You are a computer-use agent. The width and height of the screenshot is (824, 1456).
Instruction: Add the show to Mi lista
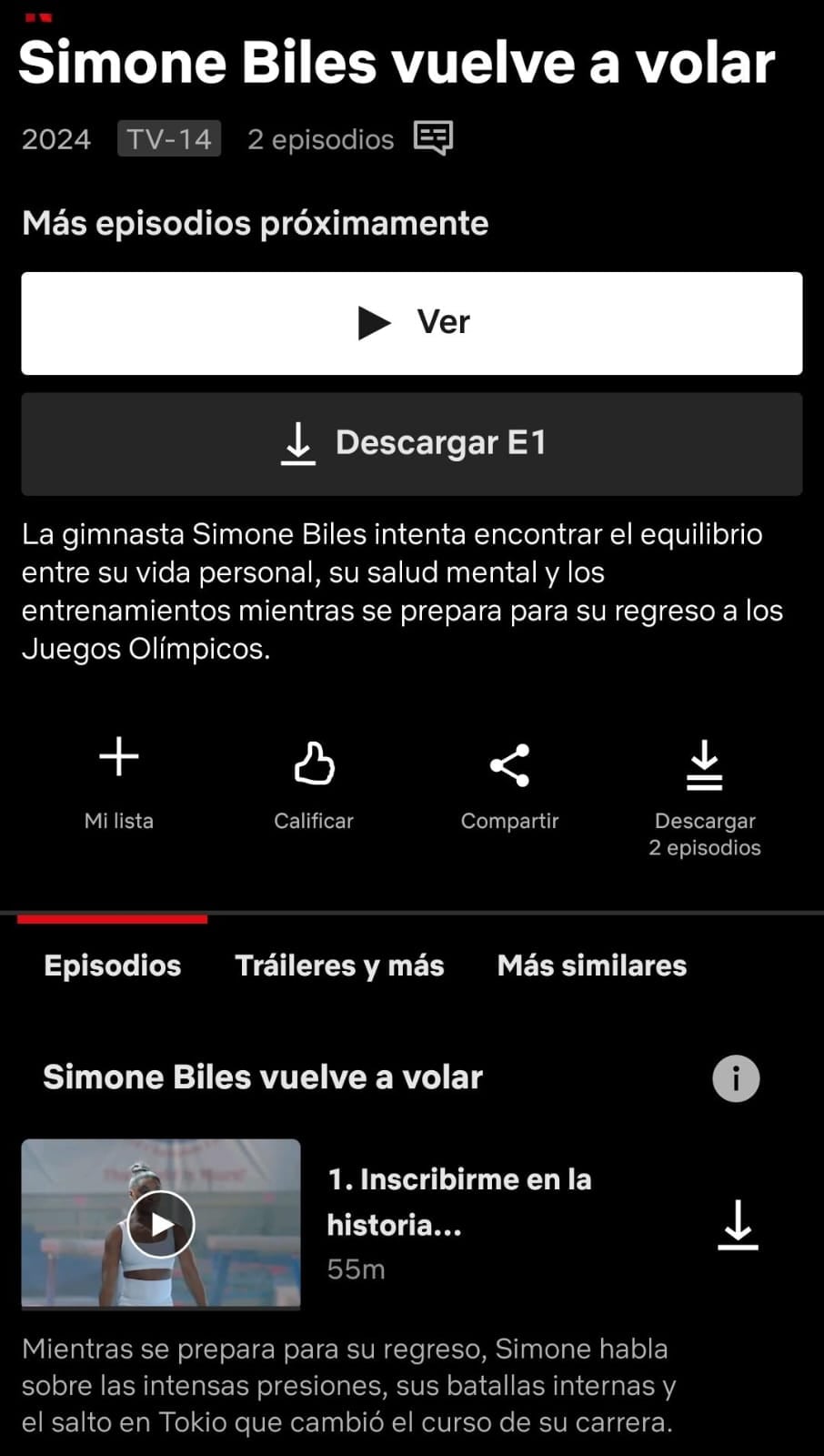(x=118, y=780)
